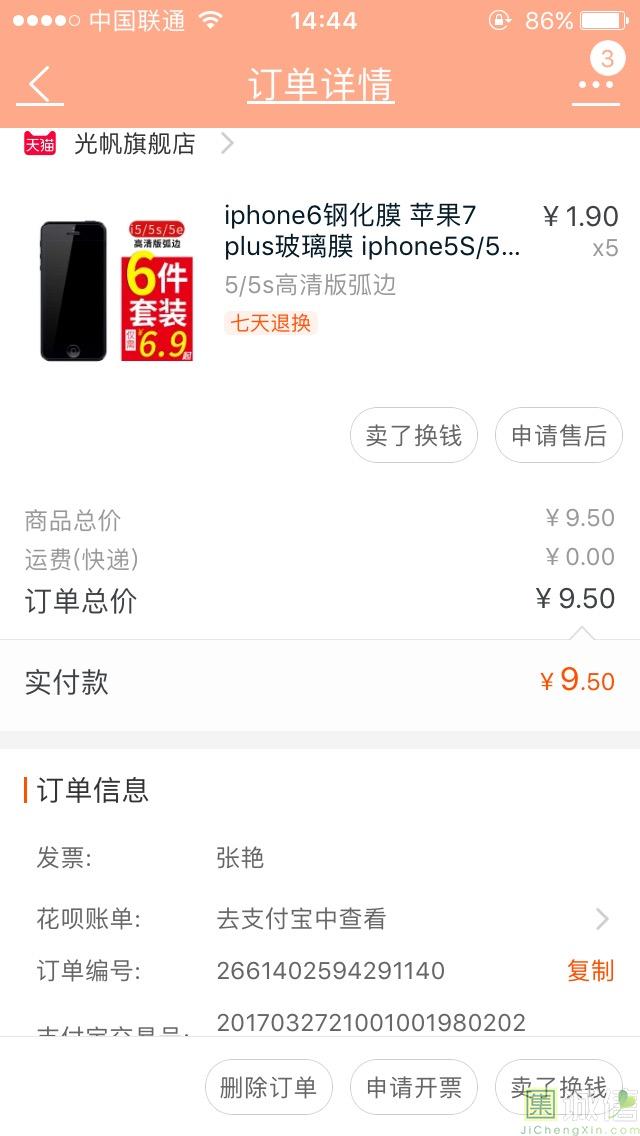
Task: Tap 卖了换钱 under the product
Action: pos(414,436)
